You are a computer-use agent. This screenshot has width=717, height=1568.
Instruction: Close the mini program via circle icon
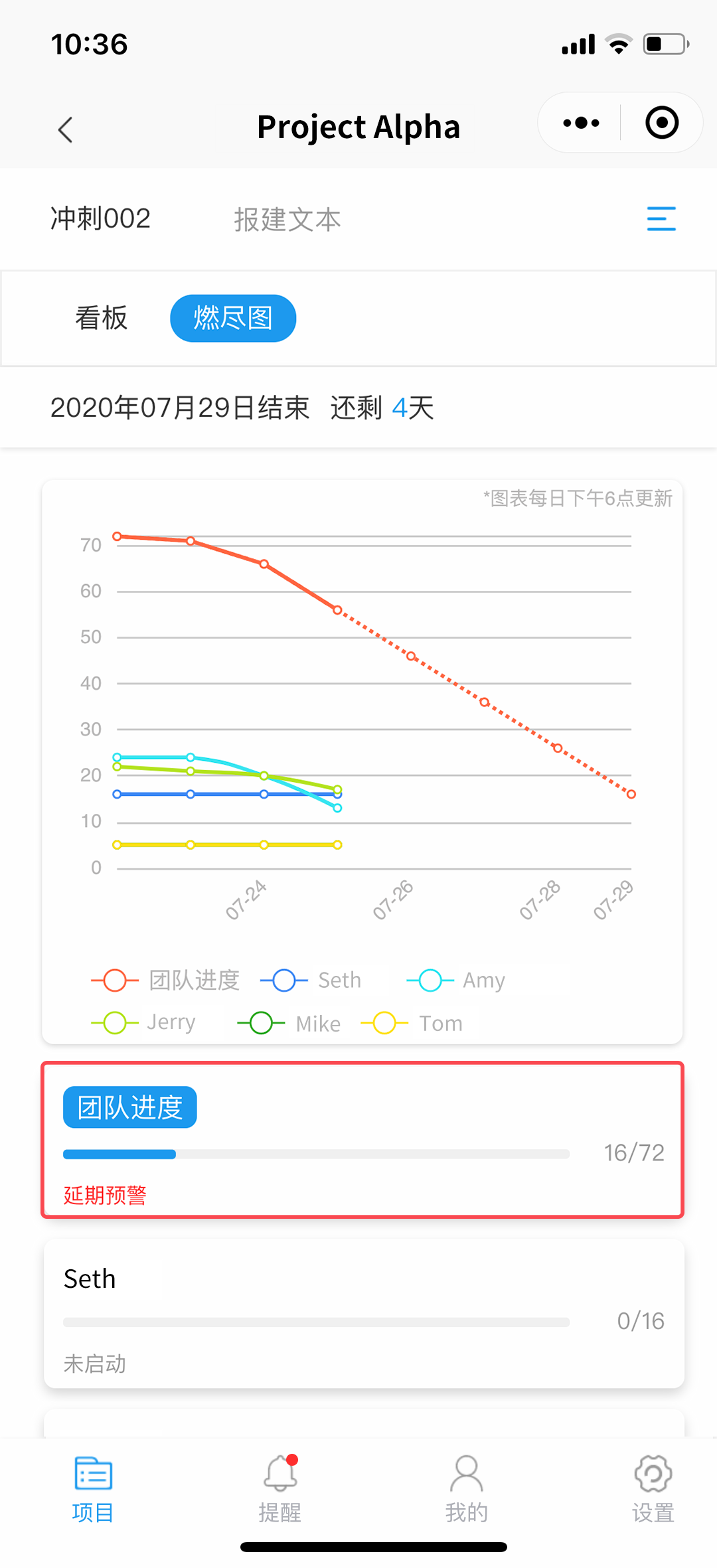[x=662, y=123]
